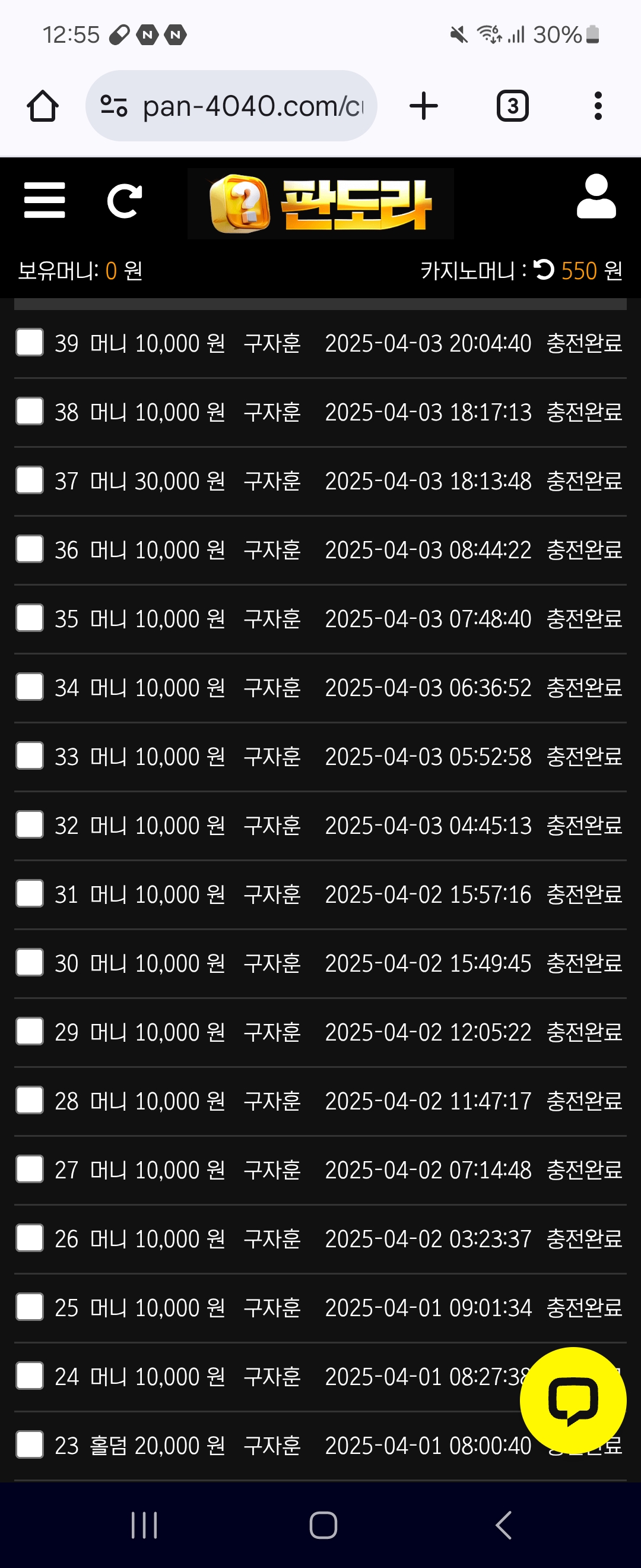Open the tab switcher showing 3 tabs
The image size is (641, 1568).
pyautogui.click(x=513, y=106)
